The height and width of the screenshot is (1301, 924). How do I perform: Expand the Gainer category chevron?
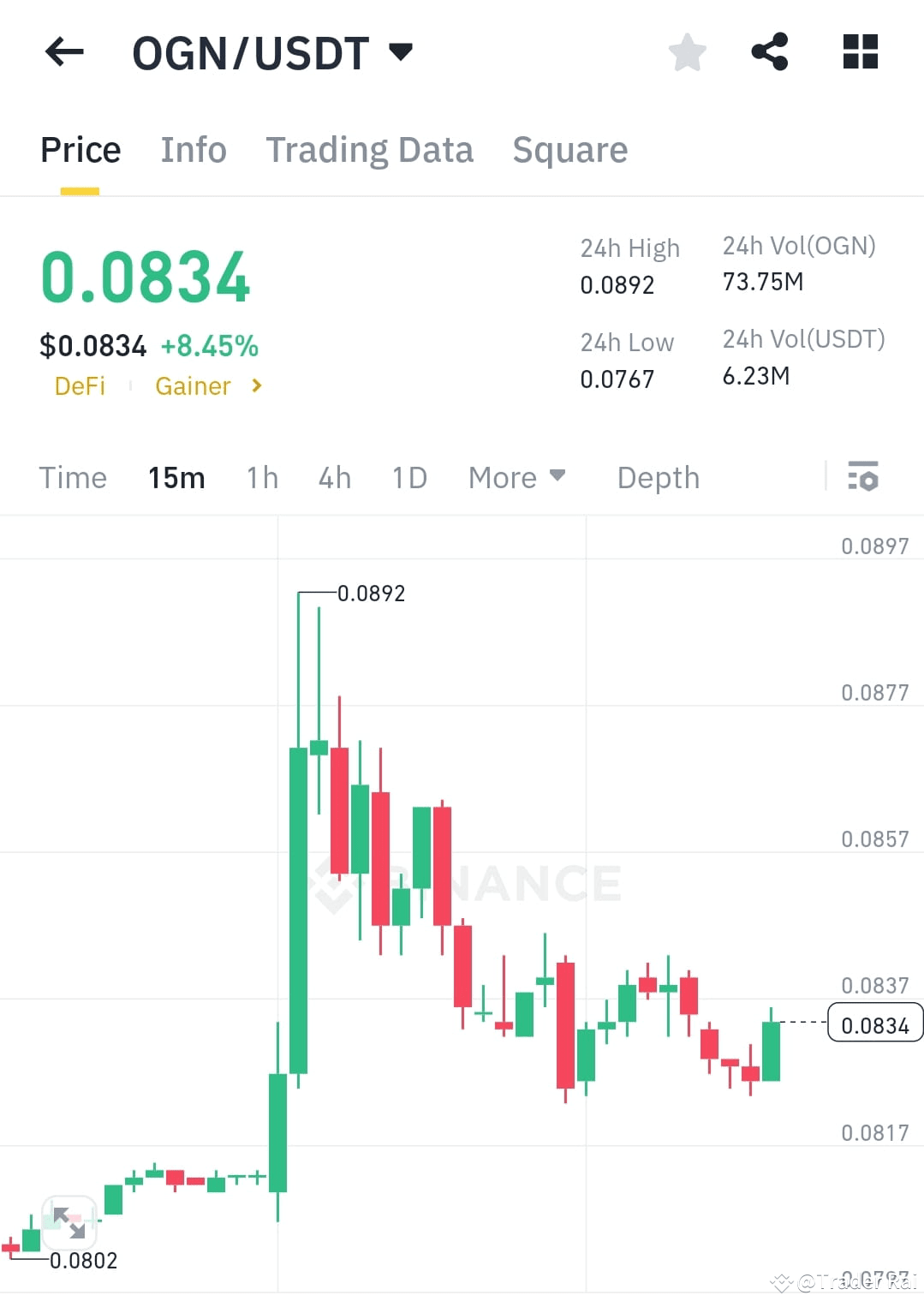pyautogui.click(x=255, y=386)
